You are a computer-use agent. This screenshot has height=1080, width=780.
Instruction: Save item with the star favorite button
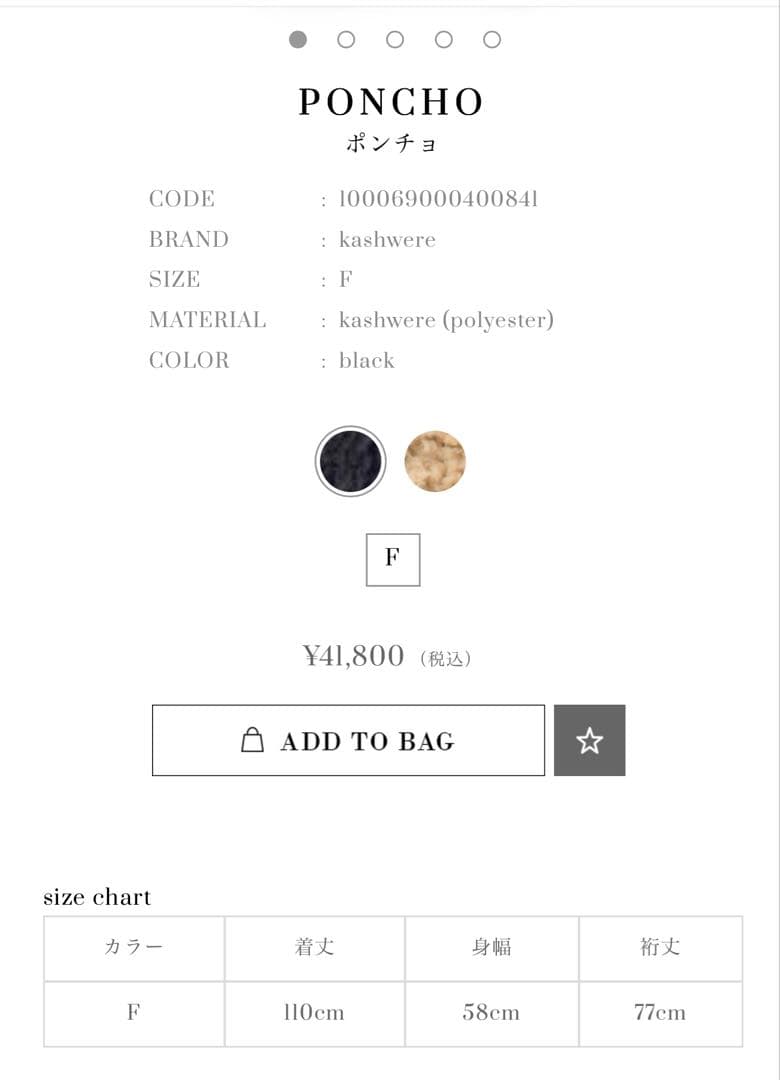(x=589, y=740)
